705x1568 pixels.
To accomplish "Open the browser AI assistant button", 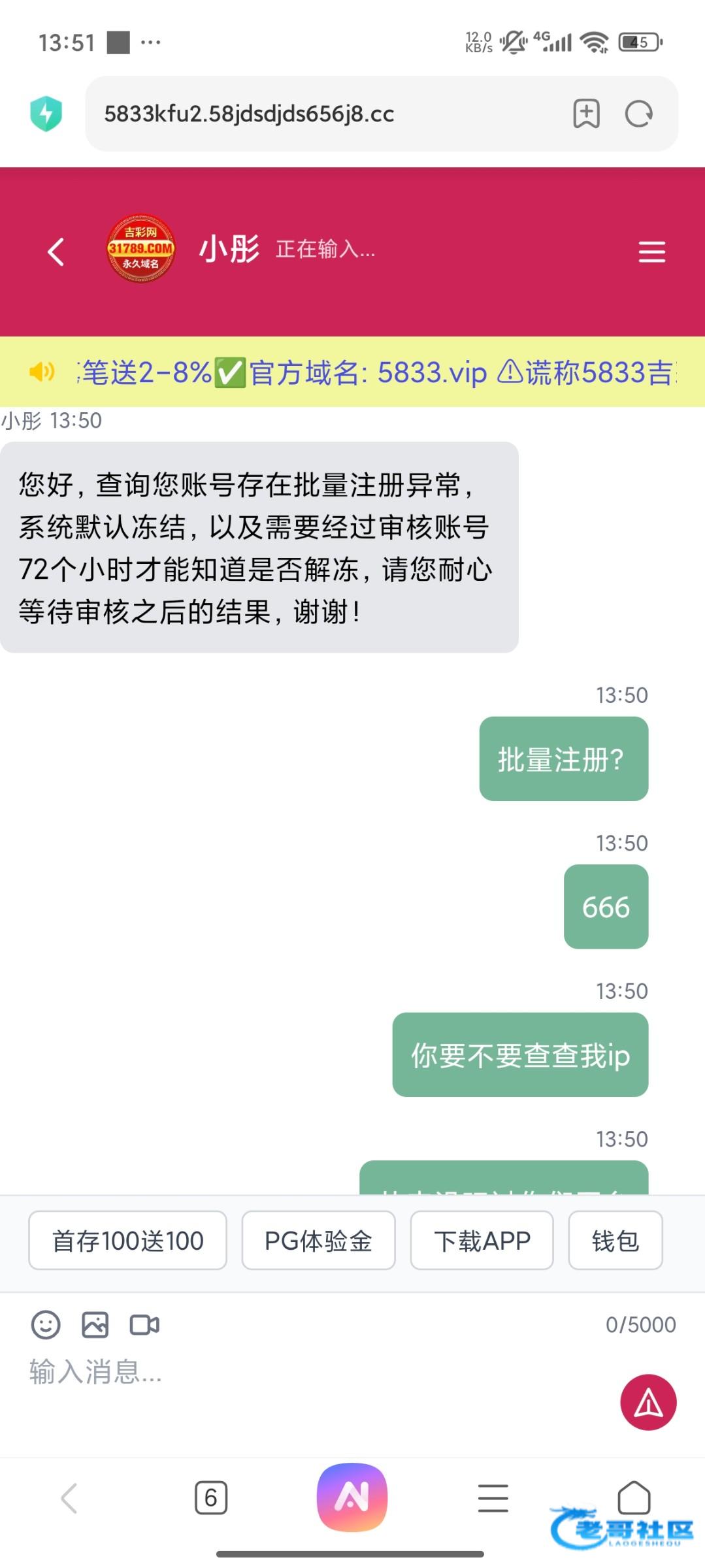I will pos(352,1497).
